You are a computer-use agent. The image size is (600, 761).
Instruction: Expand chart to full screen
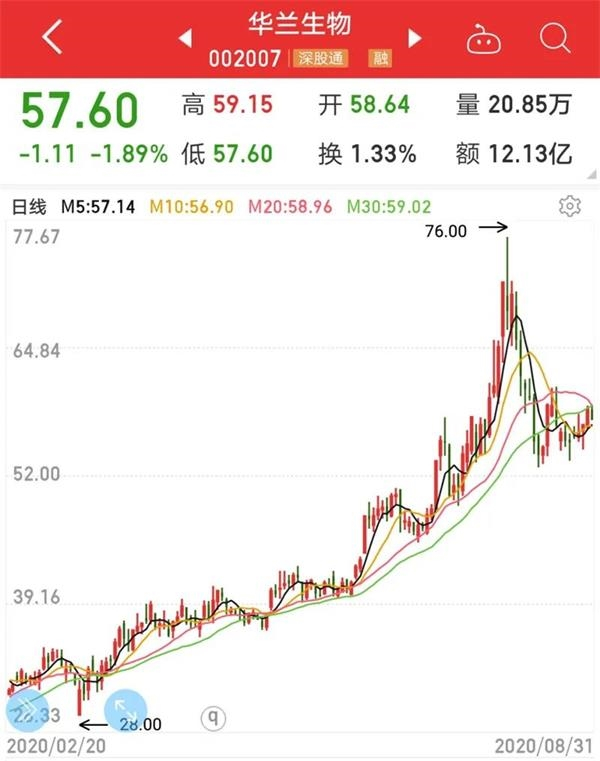coord(125,711)
